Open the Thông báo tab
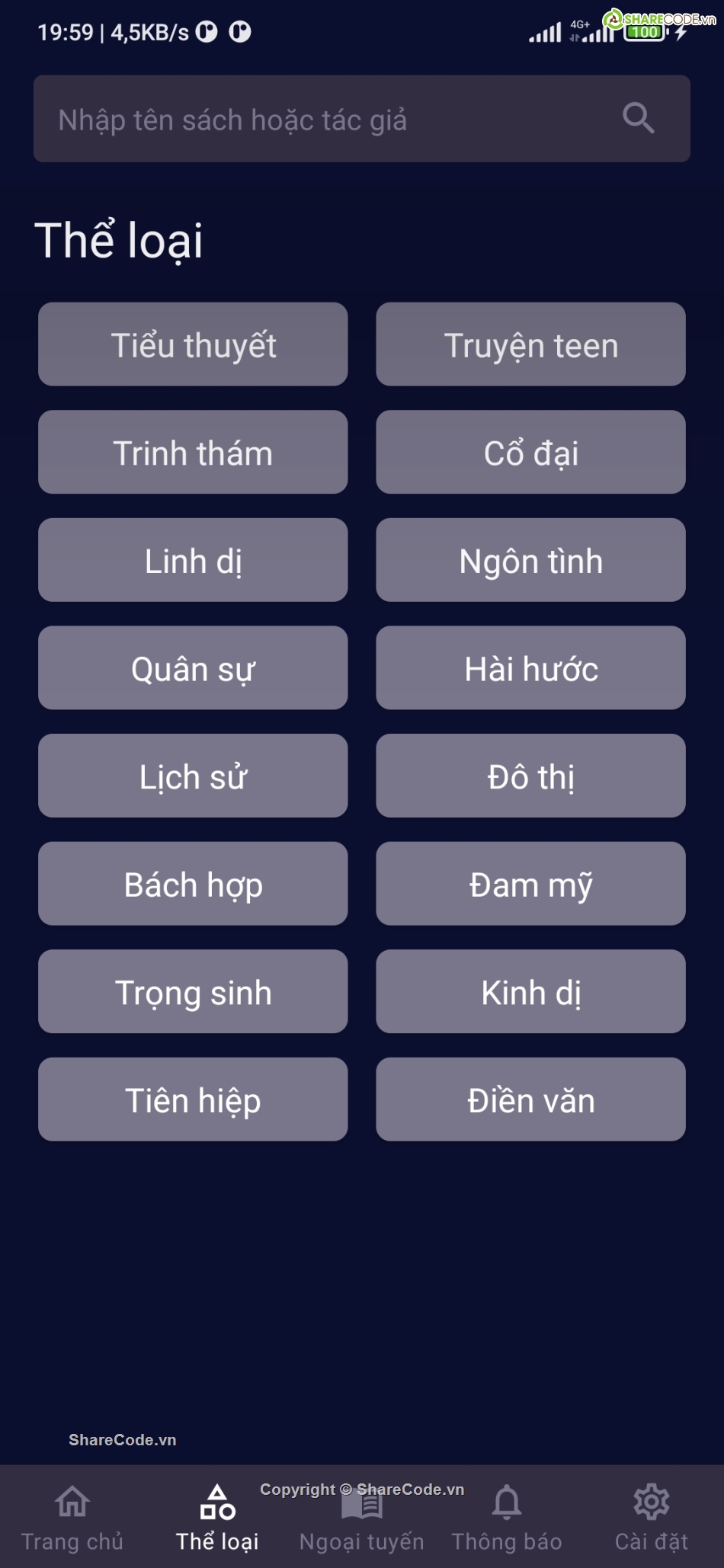 pos(507,1516)
